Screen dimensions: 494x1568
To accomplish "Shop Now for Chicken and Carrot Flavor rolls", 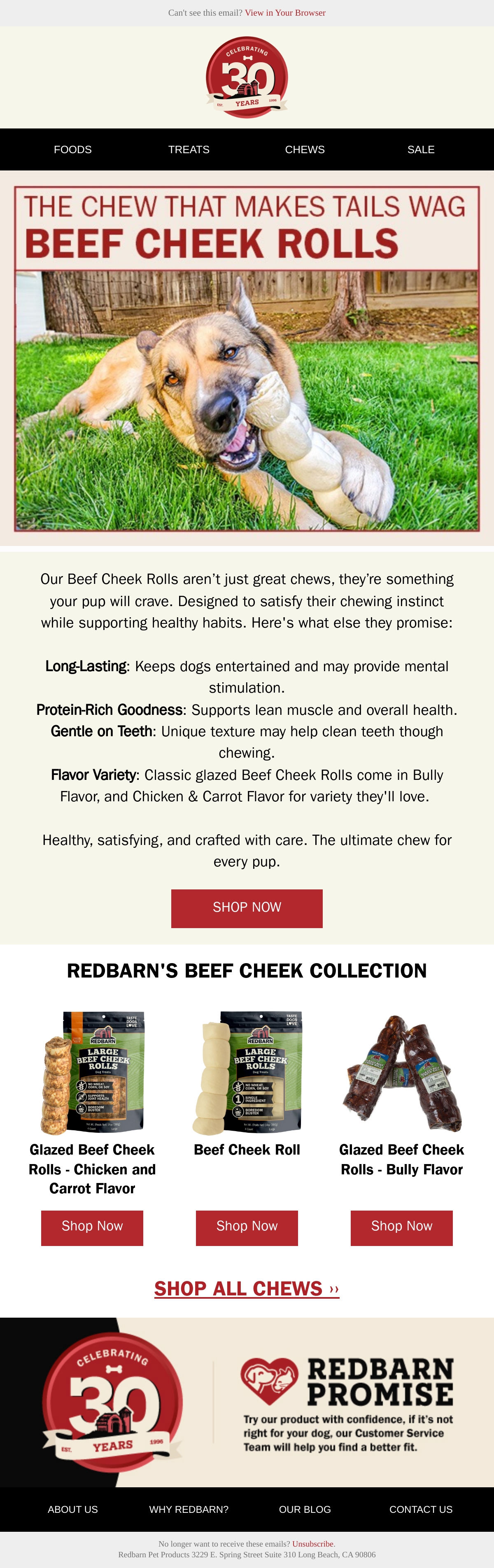I will coord(92,1228).
